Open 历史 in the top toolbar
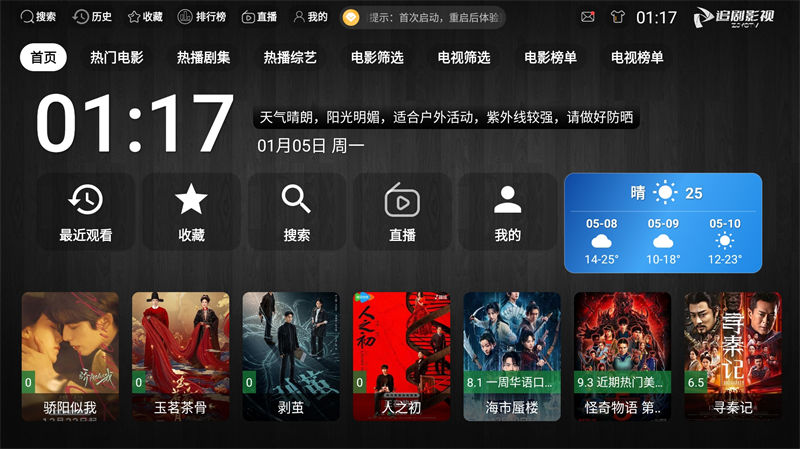 [92, 17]
